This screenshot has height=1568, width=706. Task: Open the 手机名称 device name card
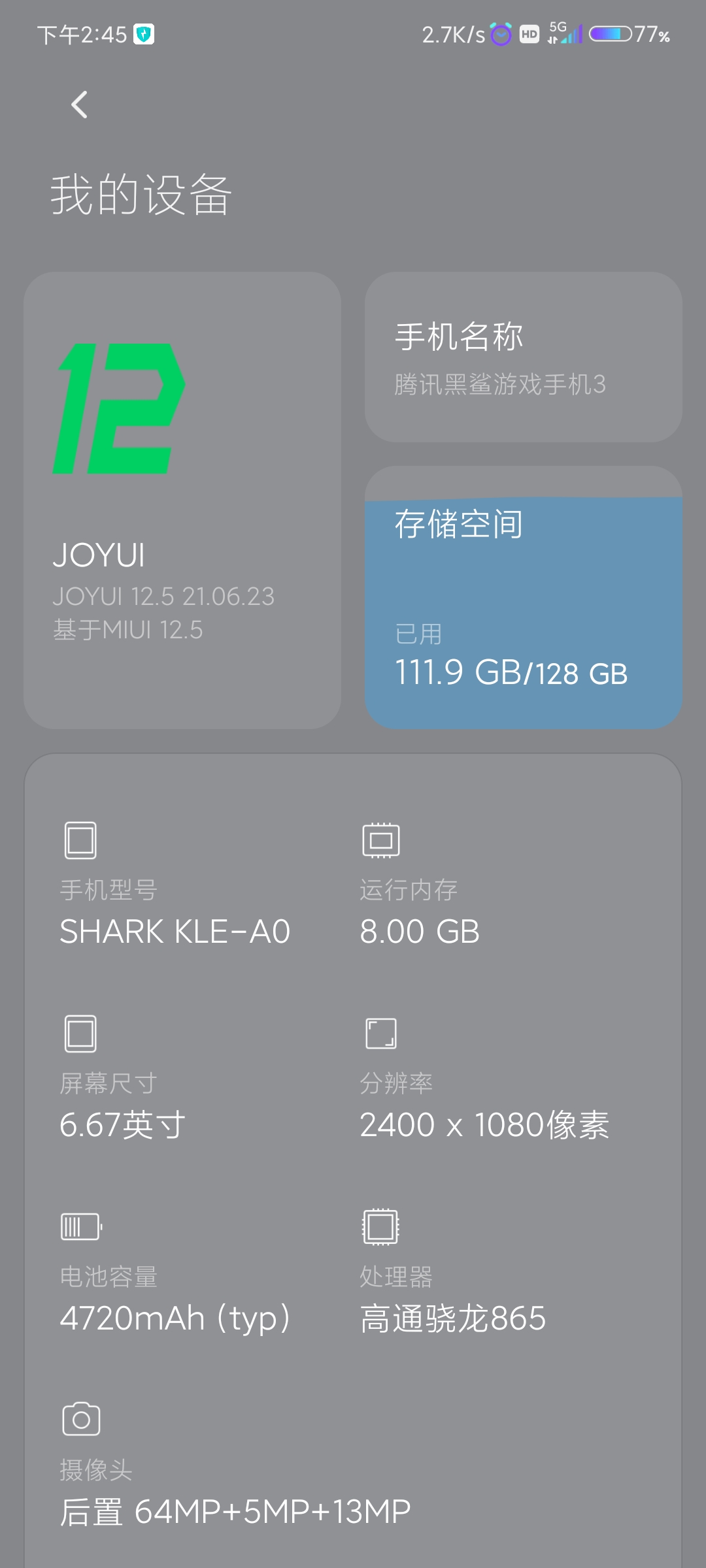coord(523,357)
